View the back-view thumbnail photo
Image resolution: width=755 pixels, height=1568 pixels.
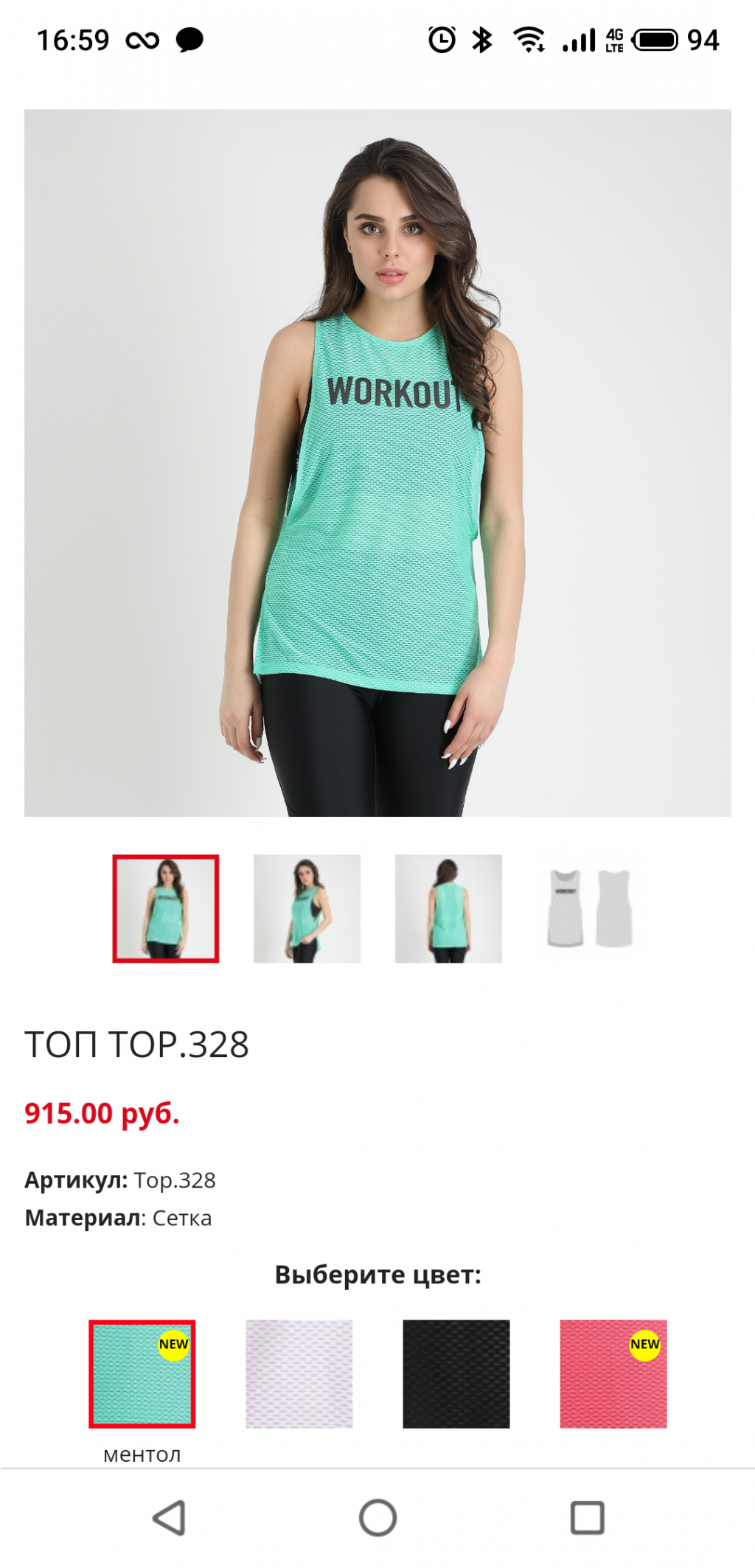tap(448, 908)
